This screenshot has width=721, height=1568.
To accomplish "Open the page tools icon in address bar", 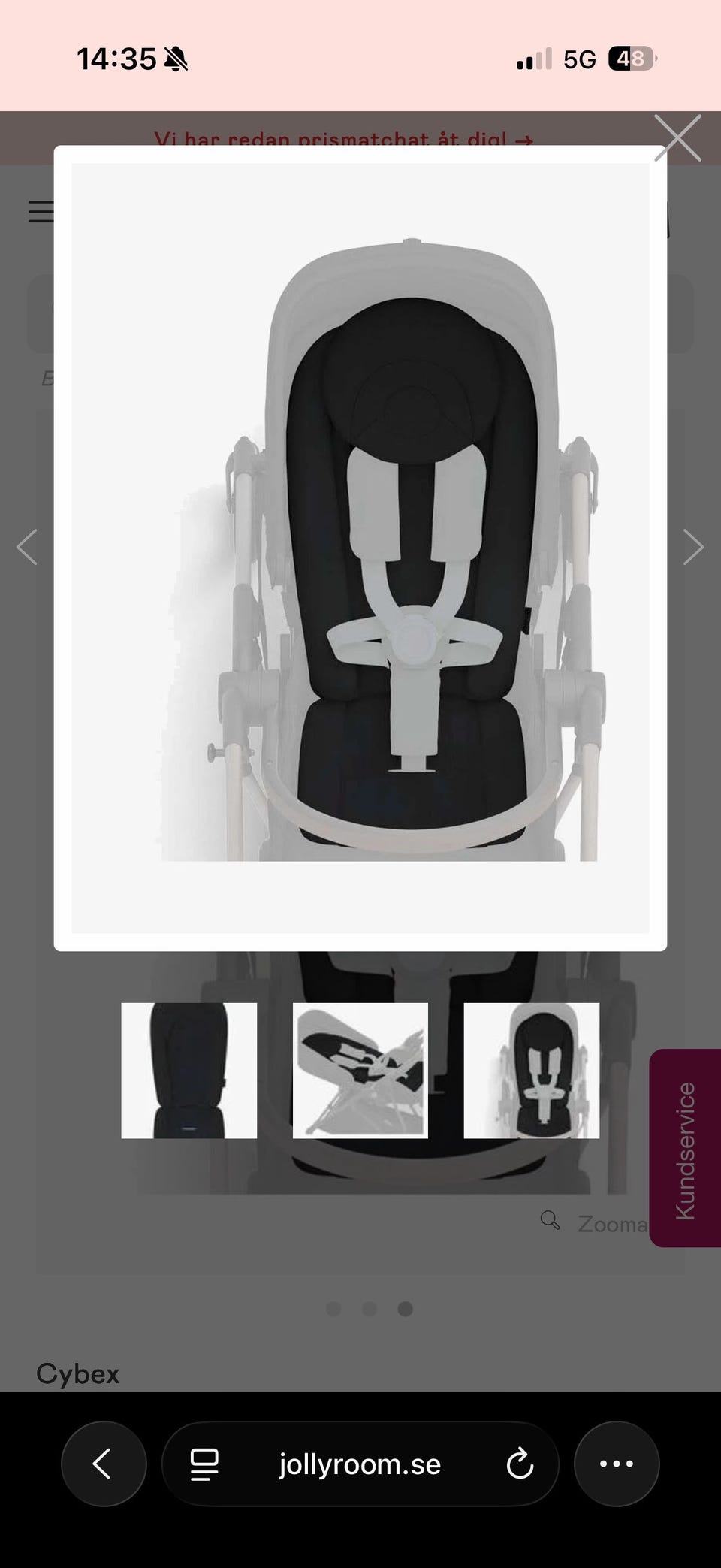I will [204, 1464].
